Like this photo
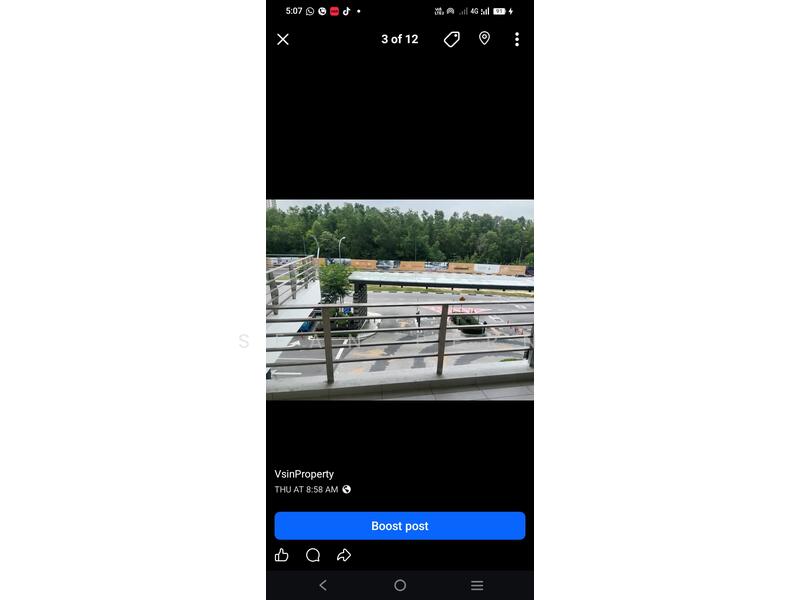 tap(282, 555)
